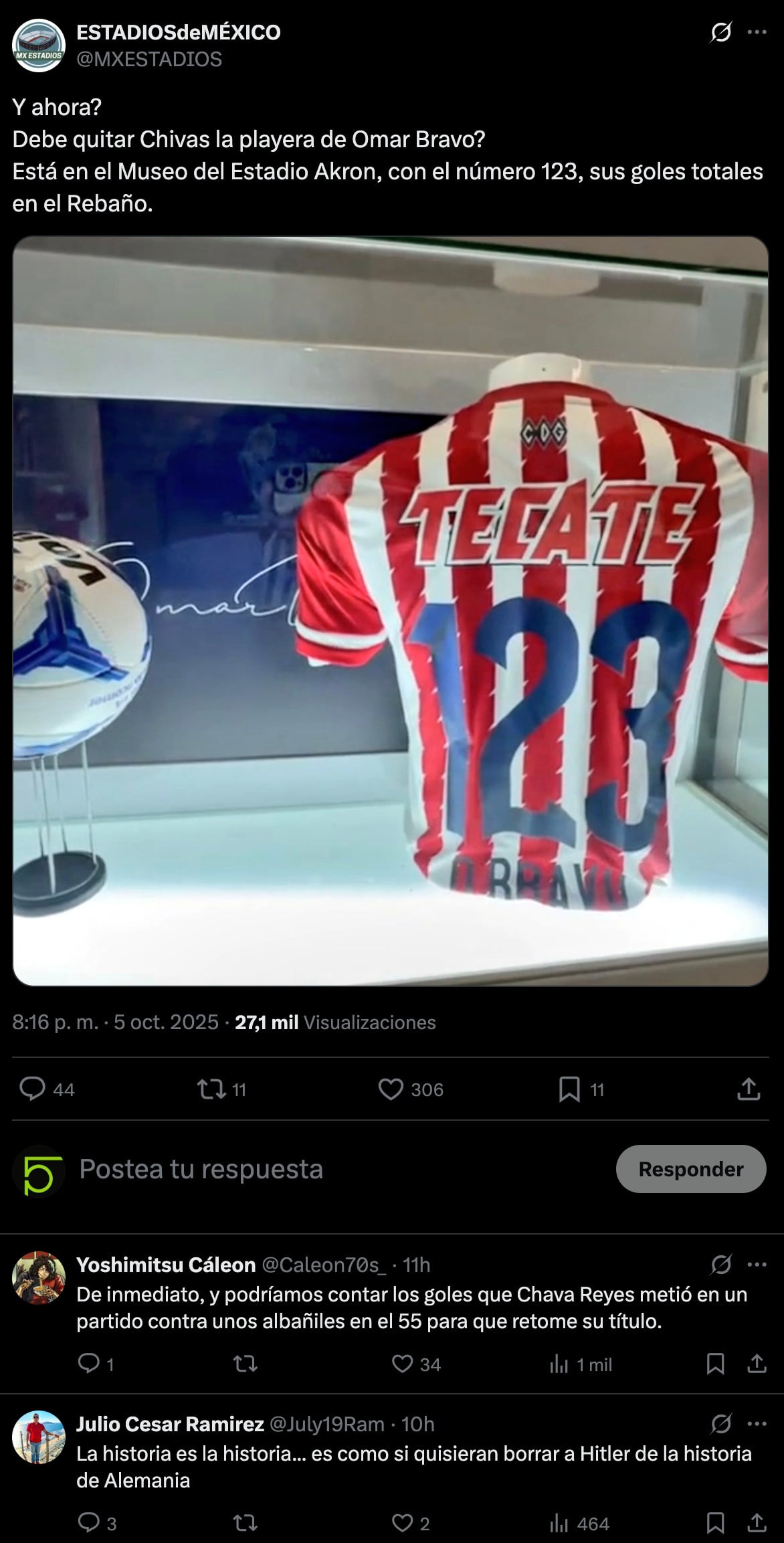Reply to Julio Cesar Ramirez's comment
This screenshot has height=1543, width=784.
coord(89,1524)
